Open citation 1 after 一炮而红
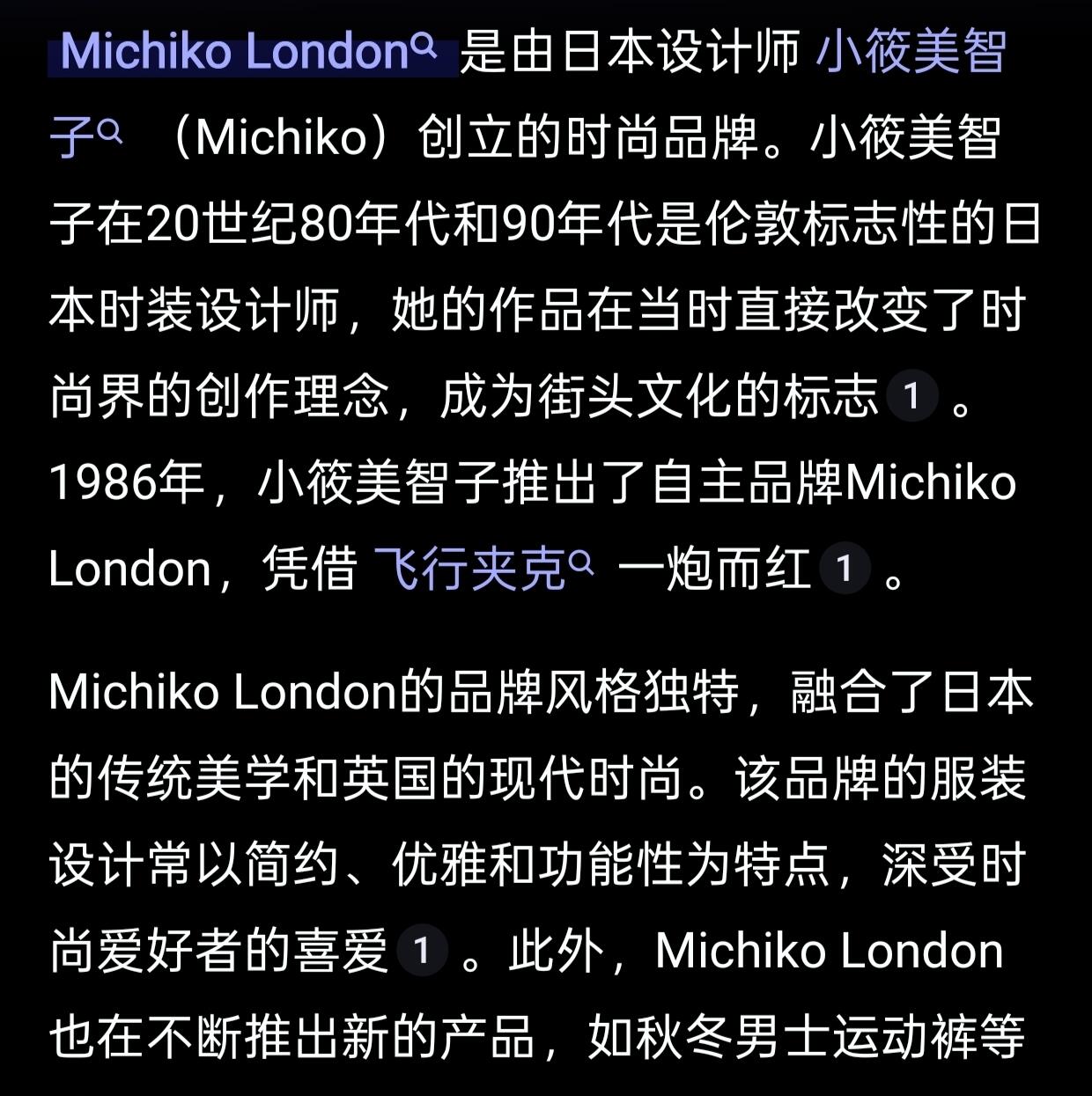Screen dimensions: 1092x1096 pos(845,569)
